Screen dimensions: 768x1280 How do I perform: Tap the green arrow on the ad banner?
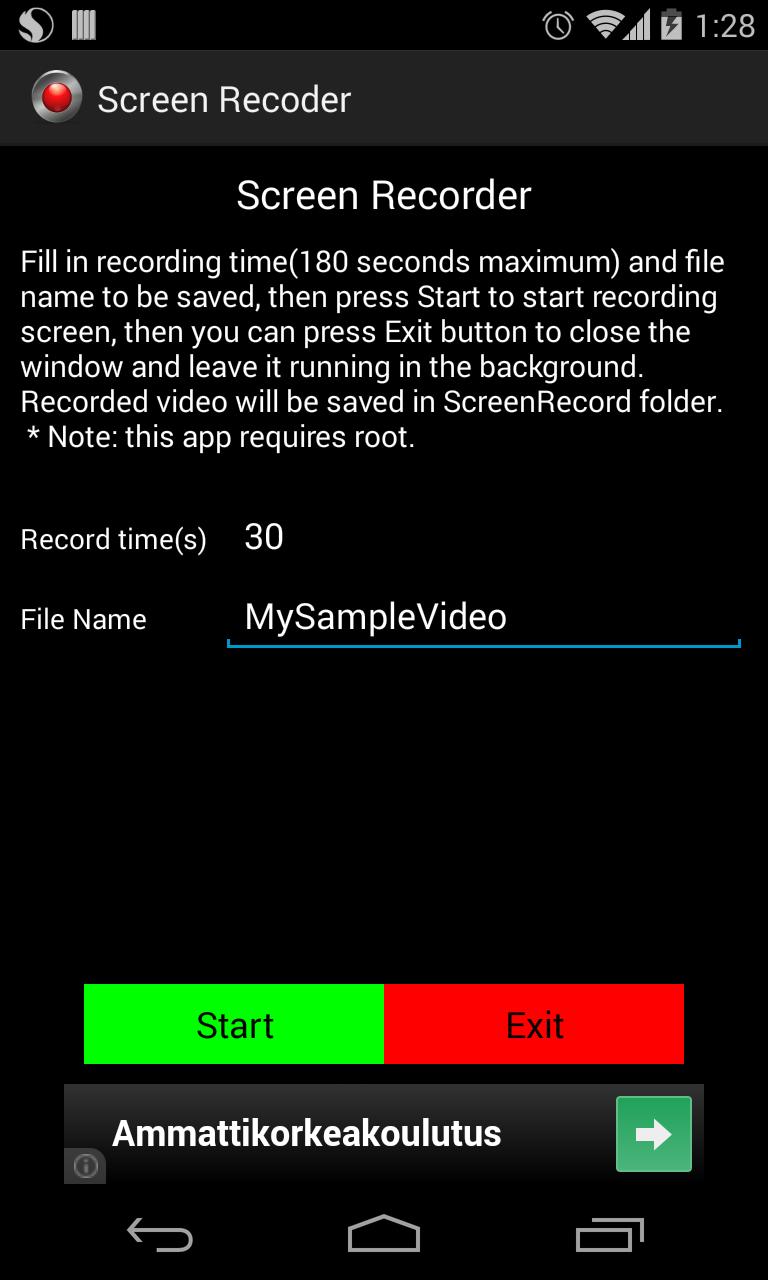653,1133
